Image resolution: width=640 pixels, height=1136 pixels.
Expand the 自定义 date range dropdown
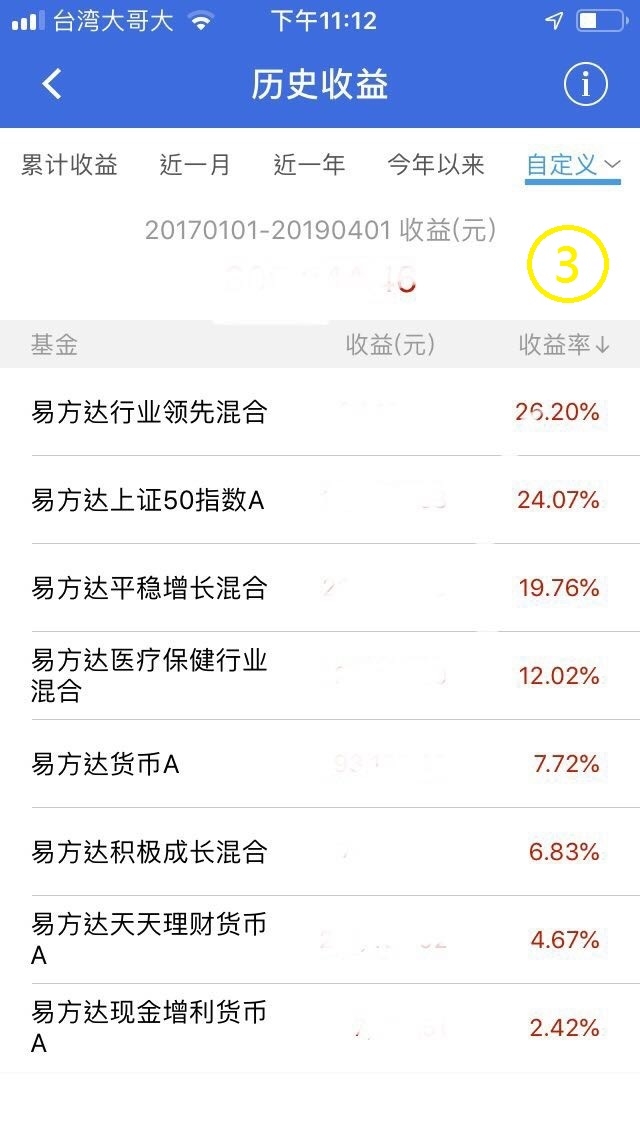[573, 165]
